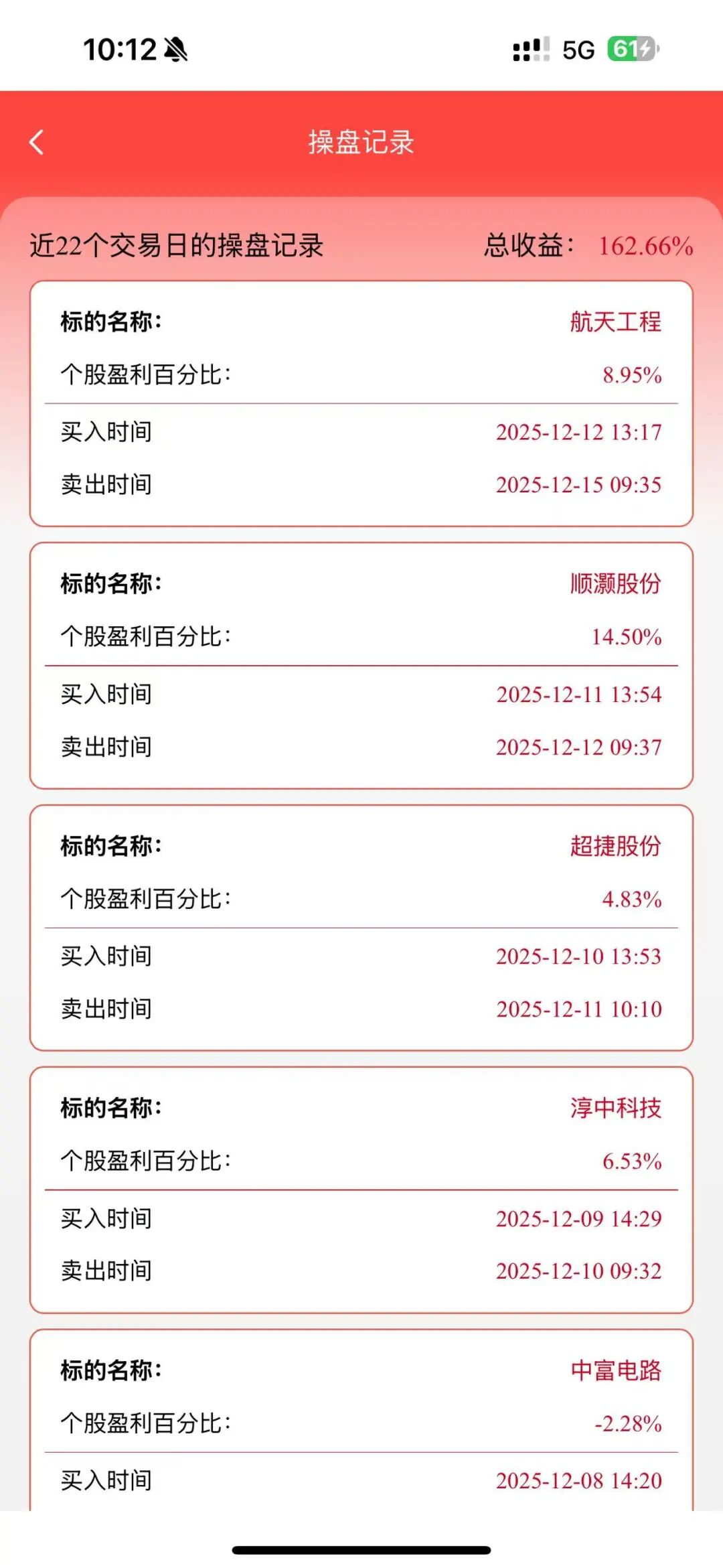Tap the 总收益 value 162.66%

pyautogui.click(x=645, y=247)
